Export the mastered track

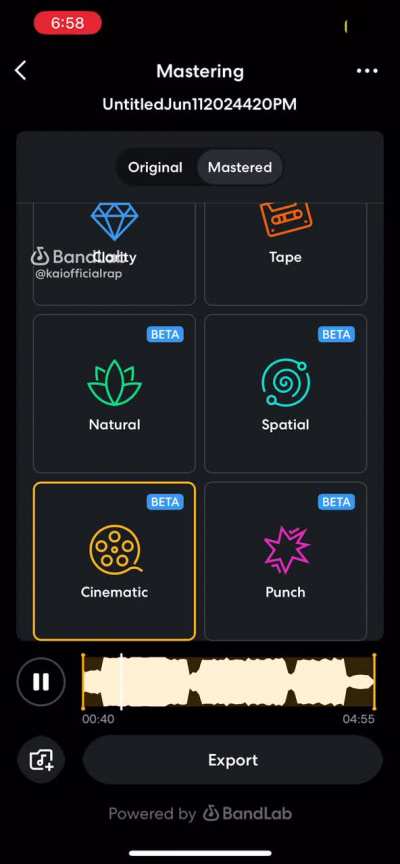(x=233, y=760)
